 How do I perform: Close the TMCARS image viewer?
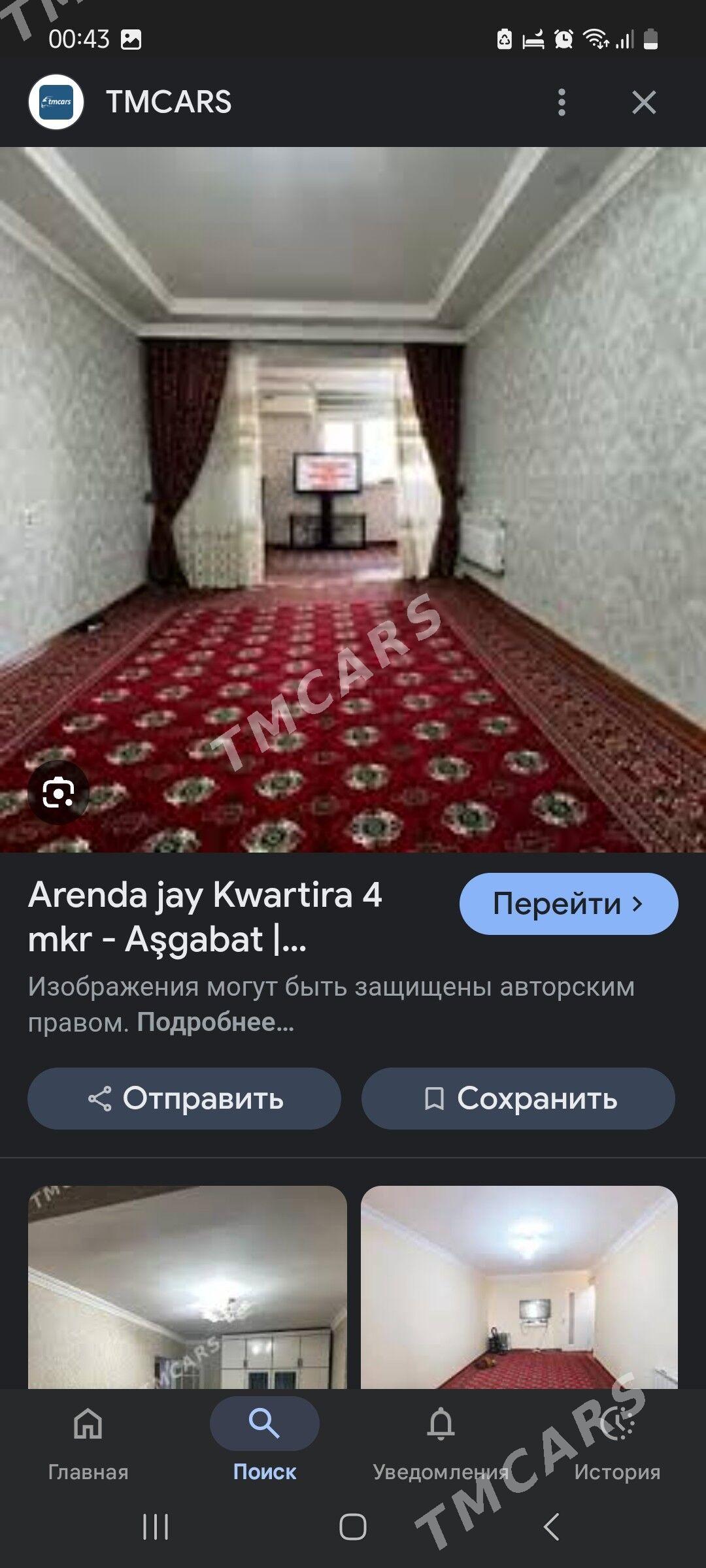point(644,103)
